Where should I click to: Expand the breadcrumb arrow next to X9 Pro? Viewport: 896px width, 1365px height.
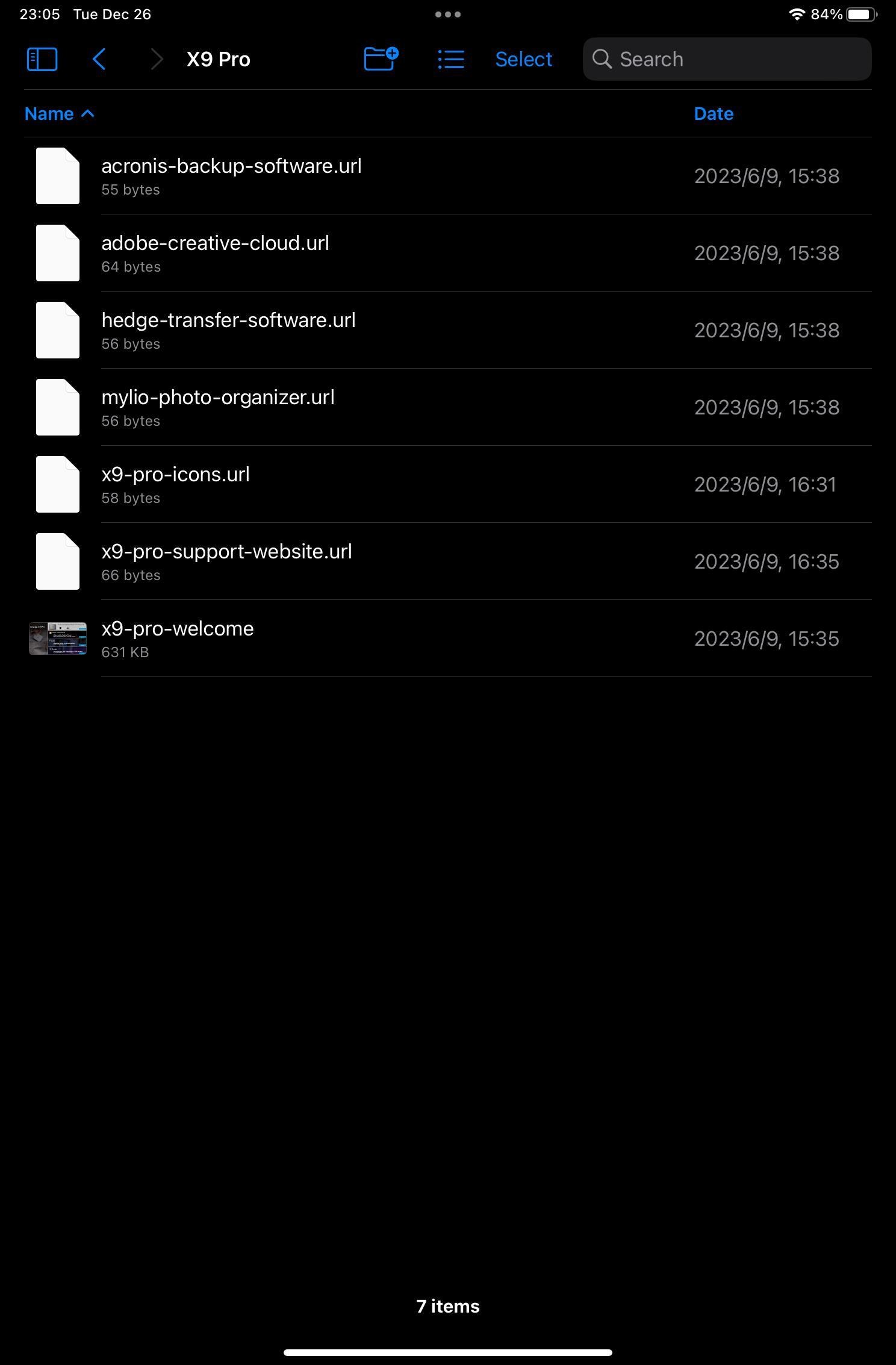[156, 58]
